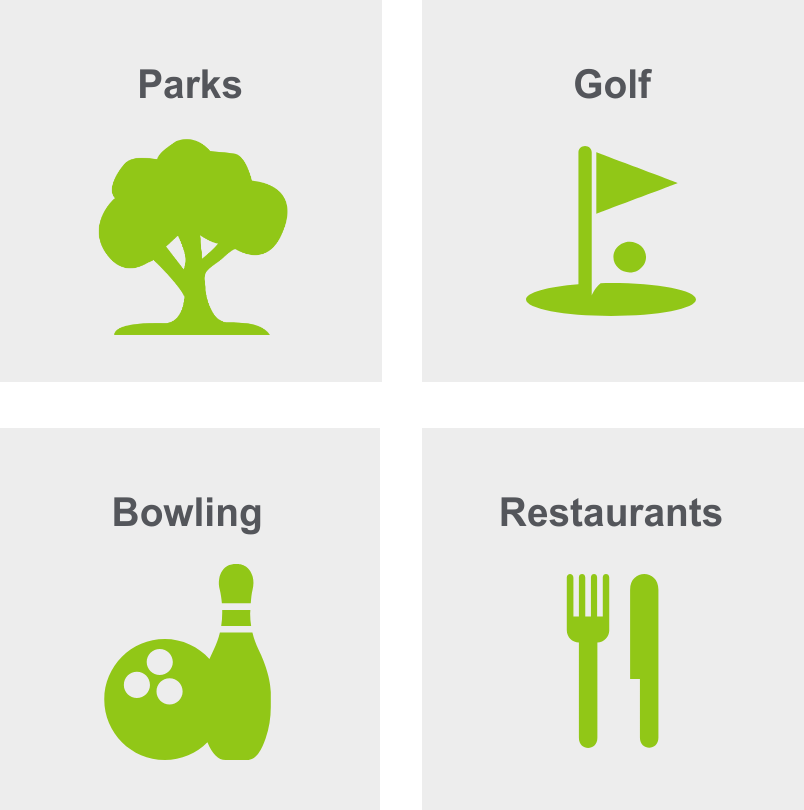This screenshot has height=810, width=804.
Task: Open the Golf category tile
Action: [x=611, y=190]
